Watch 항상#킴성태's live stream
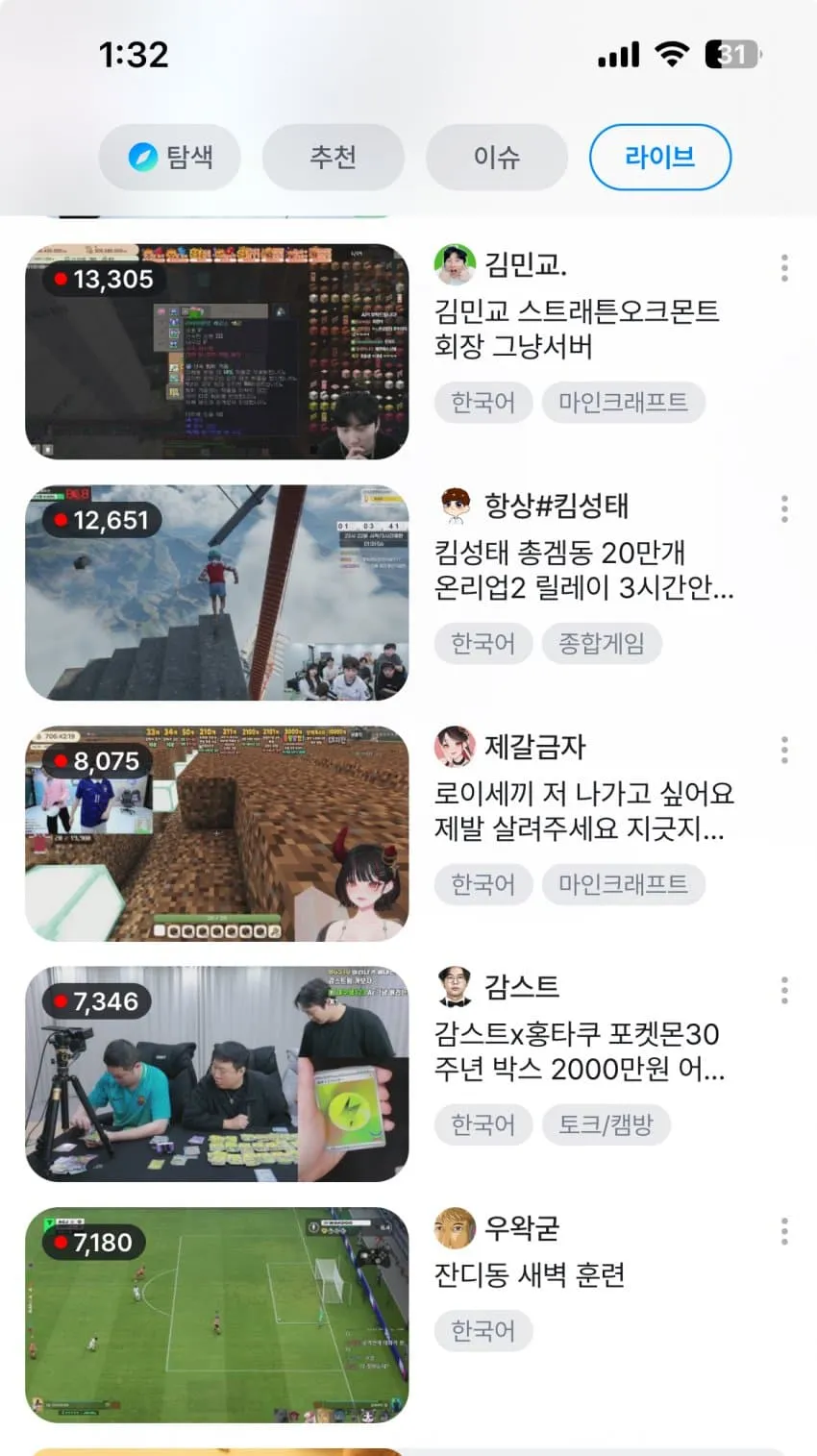 click(x=216, y=593)
